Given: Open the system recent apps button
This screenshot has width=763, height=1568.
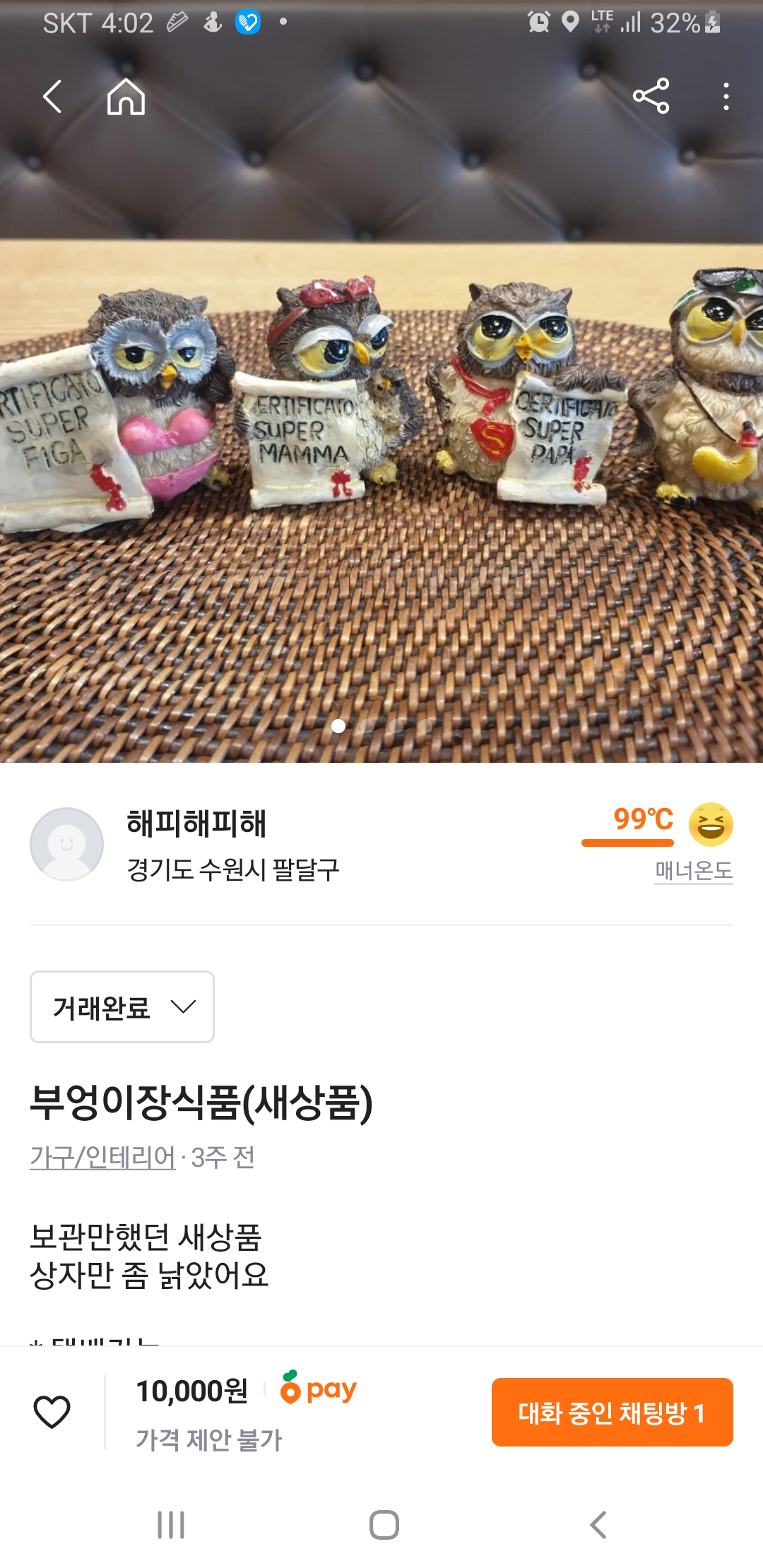Looking at the screenshot, I should pyautogui.click(x=171, y=1525).
